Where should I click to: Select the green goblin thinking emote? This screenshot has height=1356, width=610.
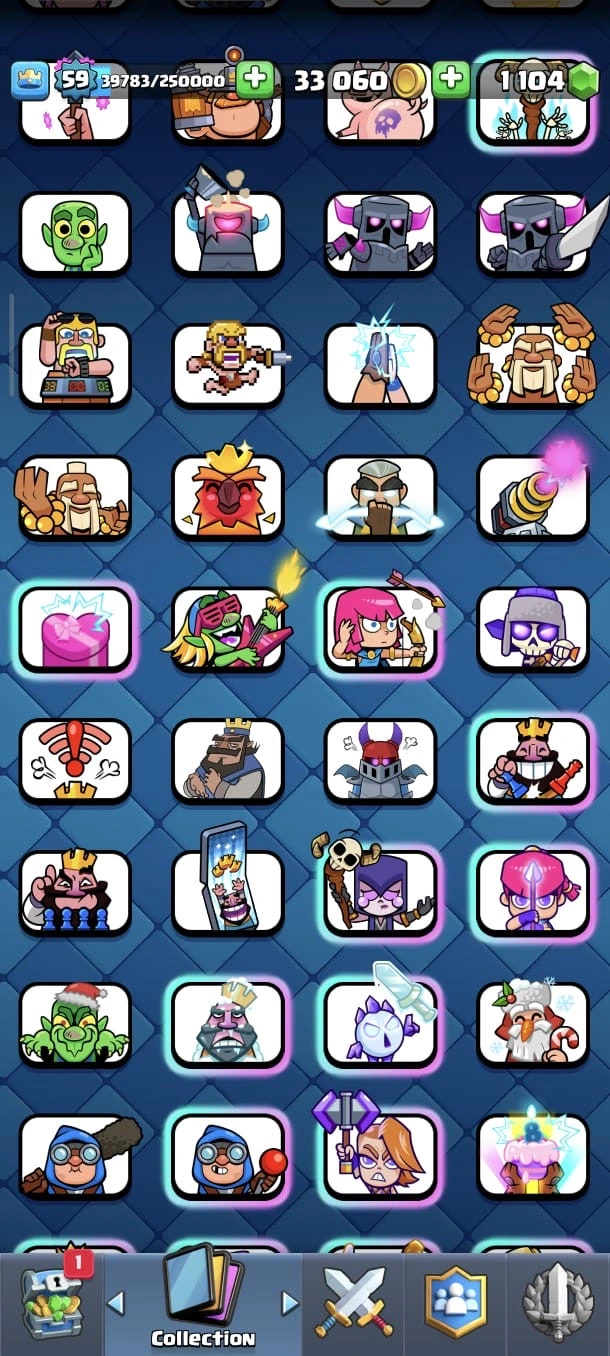75,234
